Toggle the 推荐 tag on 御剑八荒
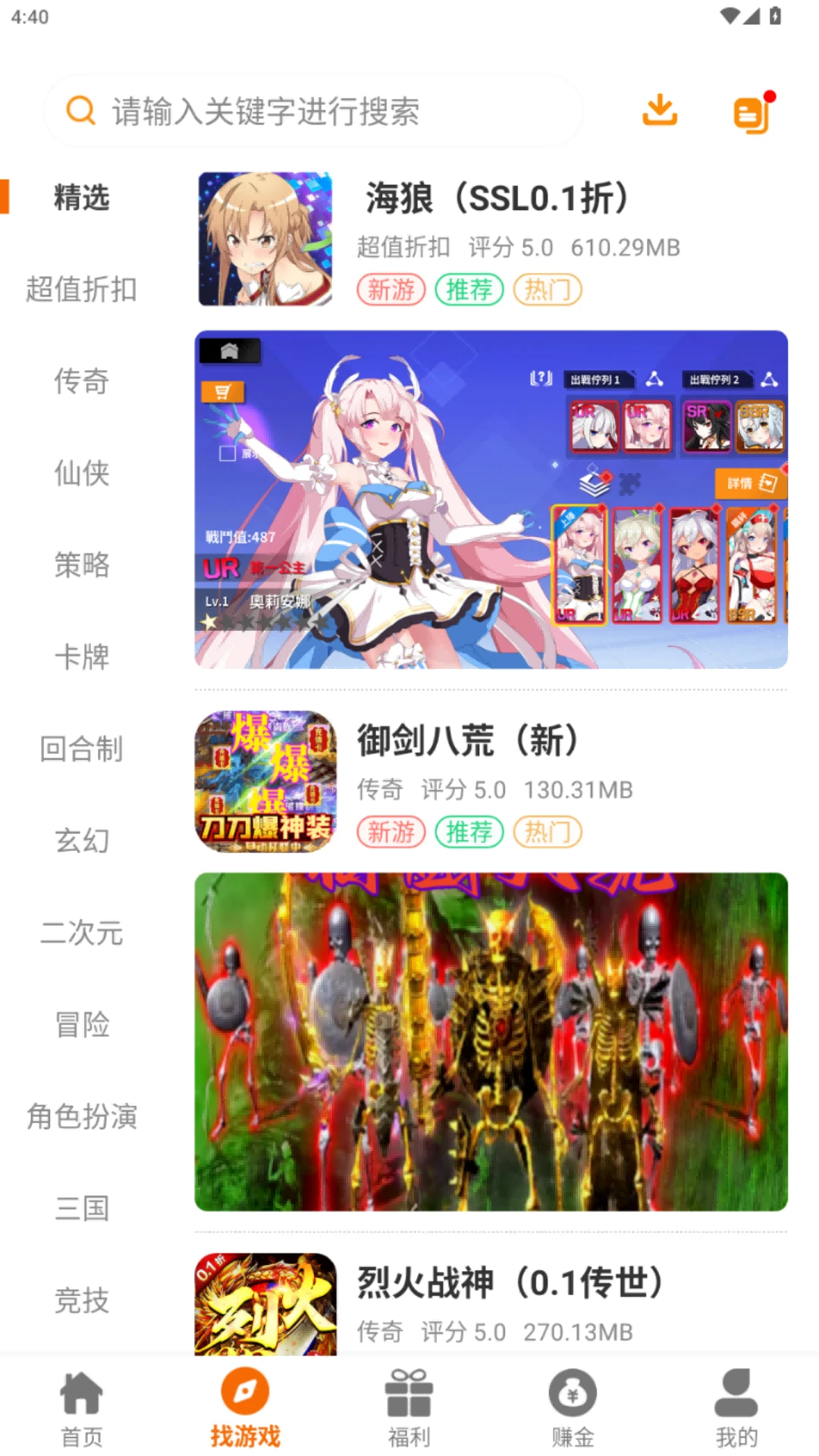Viewport: 819px width, 1456px height. [x=469, y=832]
